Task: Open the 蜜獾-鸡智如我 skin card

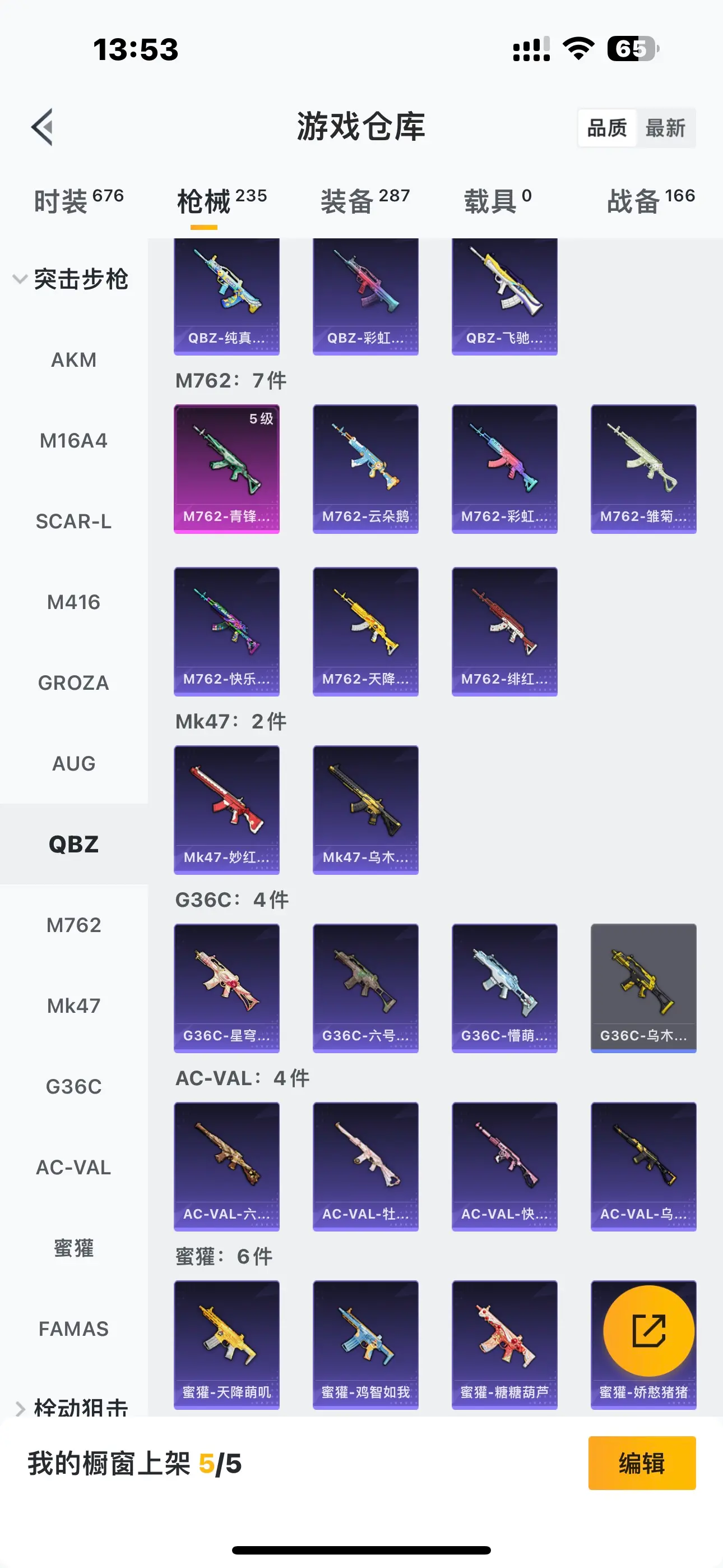Action: tap(365, 1345)
